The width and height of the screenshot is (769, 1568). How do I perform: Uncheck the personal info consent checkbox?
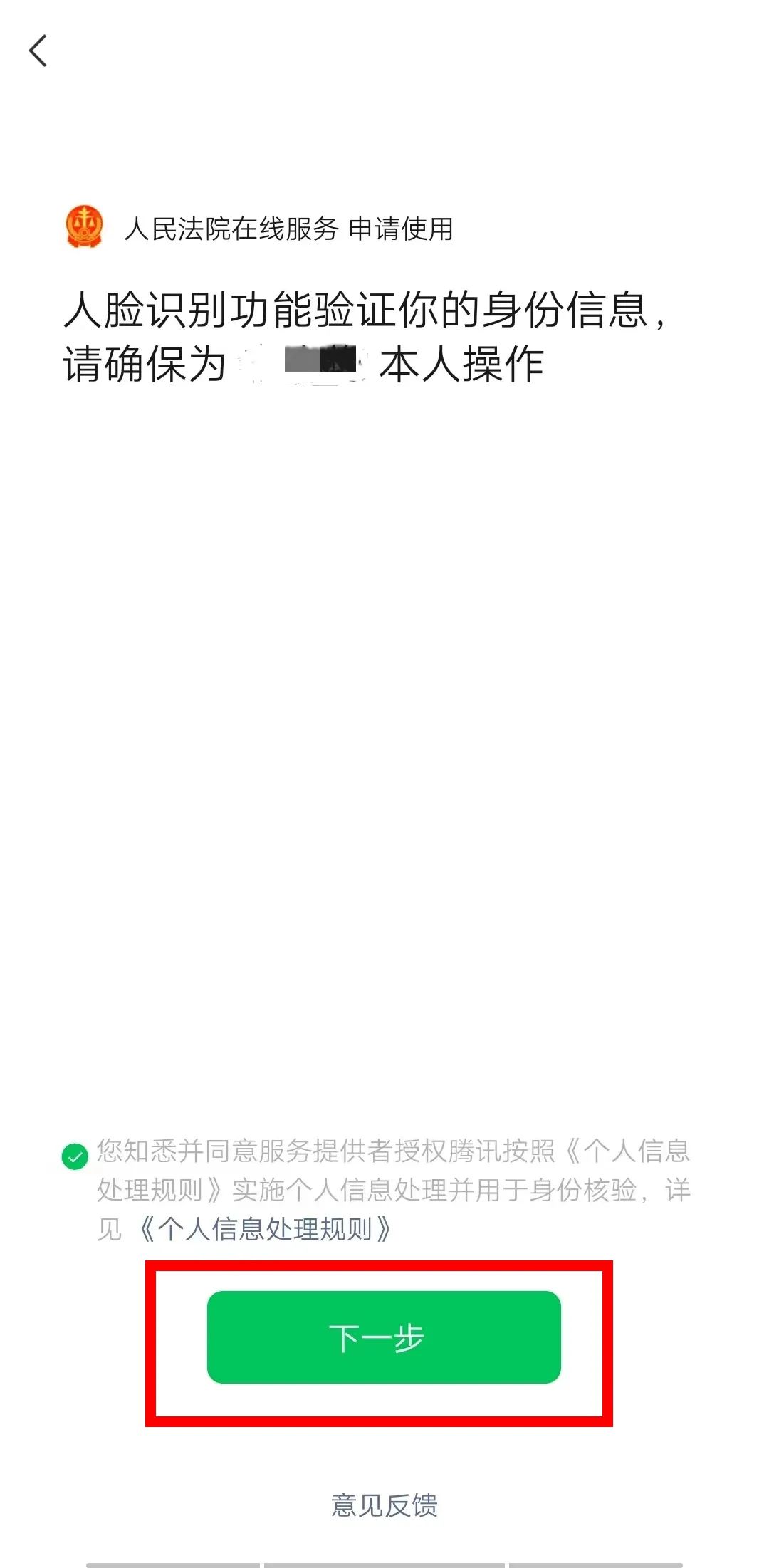(75, 1156)
